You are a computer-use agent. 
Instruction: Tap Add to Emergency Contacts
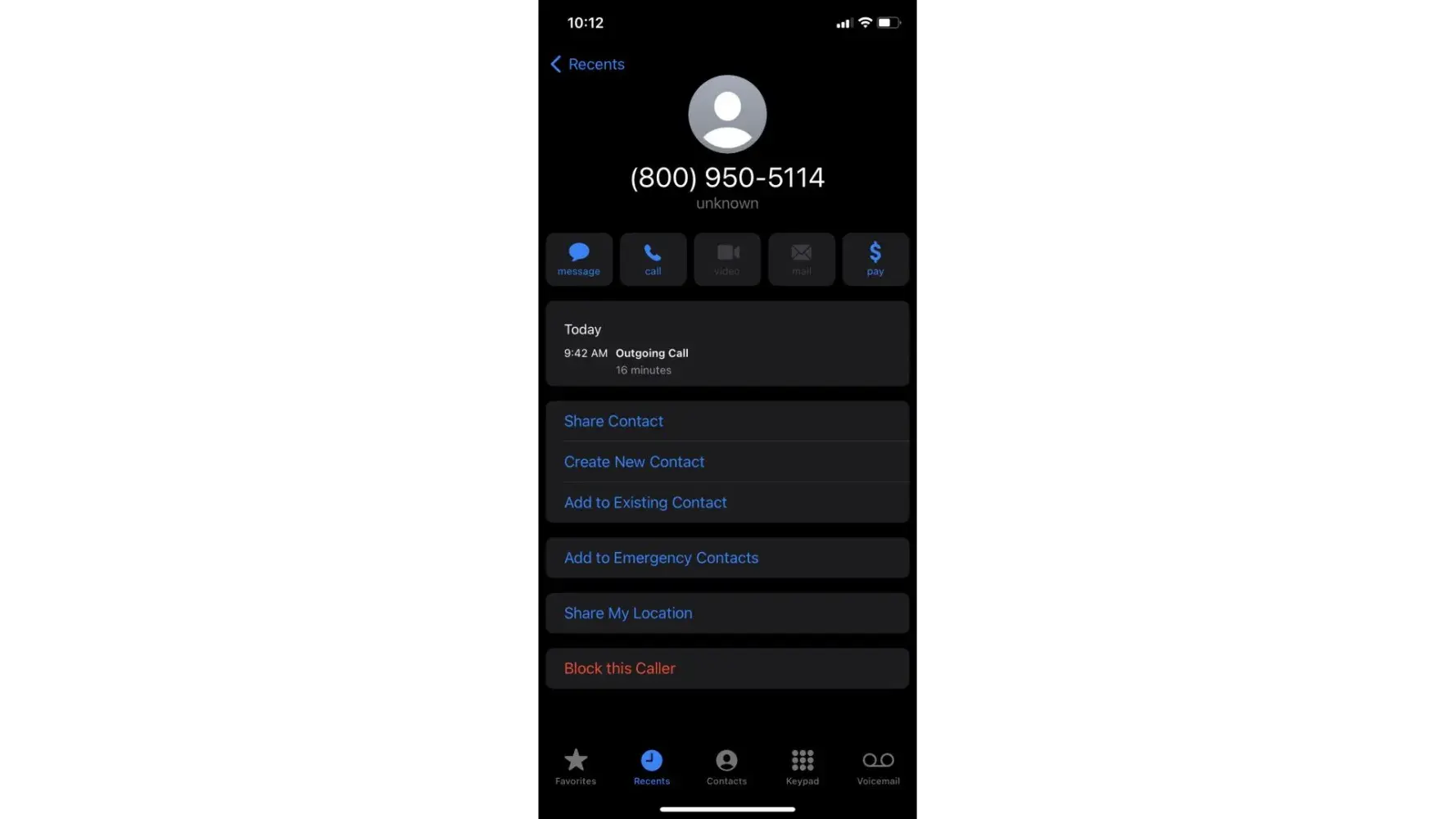661,558
